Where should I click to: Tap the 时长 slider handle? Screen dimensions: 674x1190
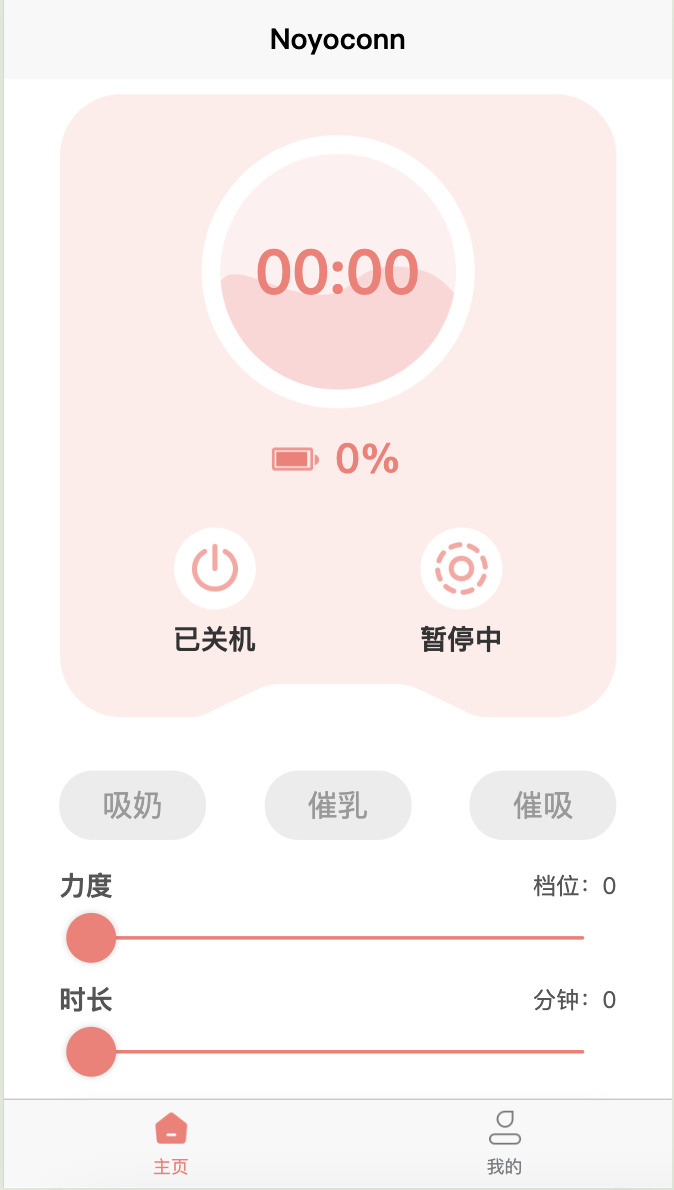coord(91,1052)
